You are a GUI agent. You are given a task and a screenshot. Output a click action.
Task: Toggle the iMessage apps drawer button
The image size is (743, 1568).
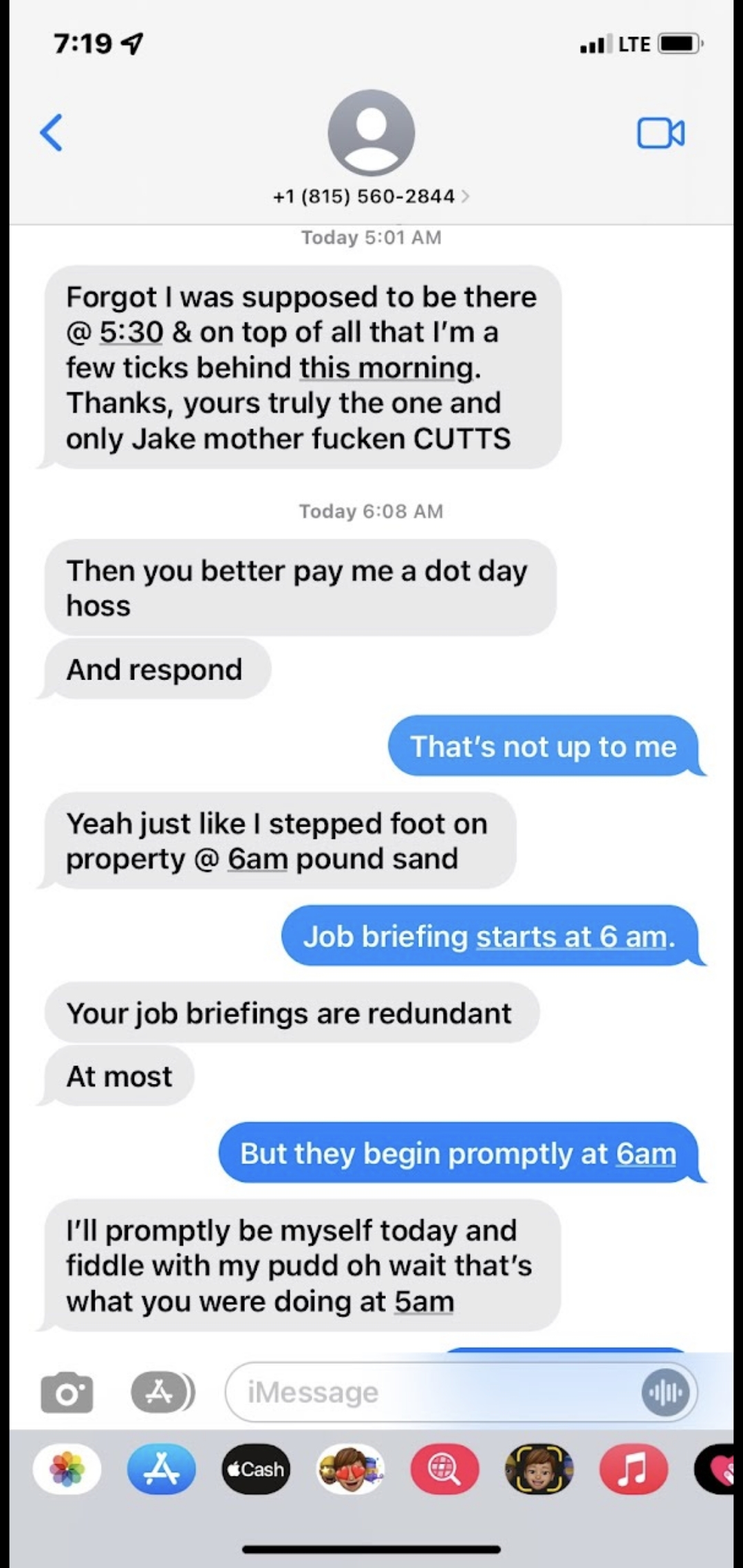click(x=161, y=1392)
